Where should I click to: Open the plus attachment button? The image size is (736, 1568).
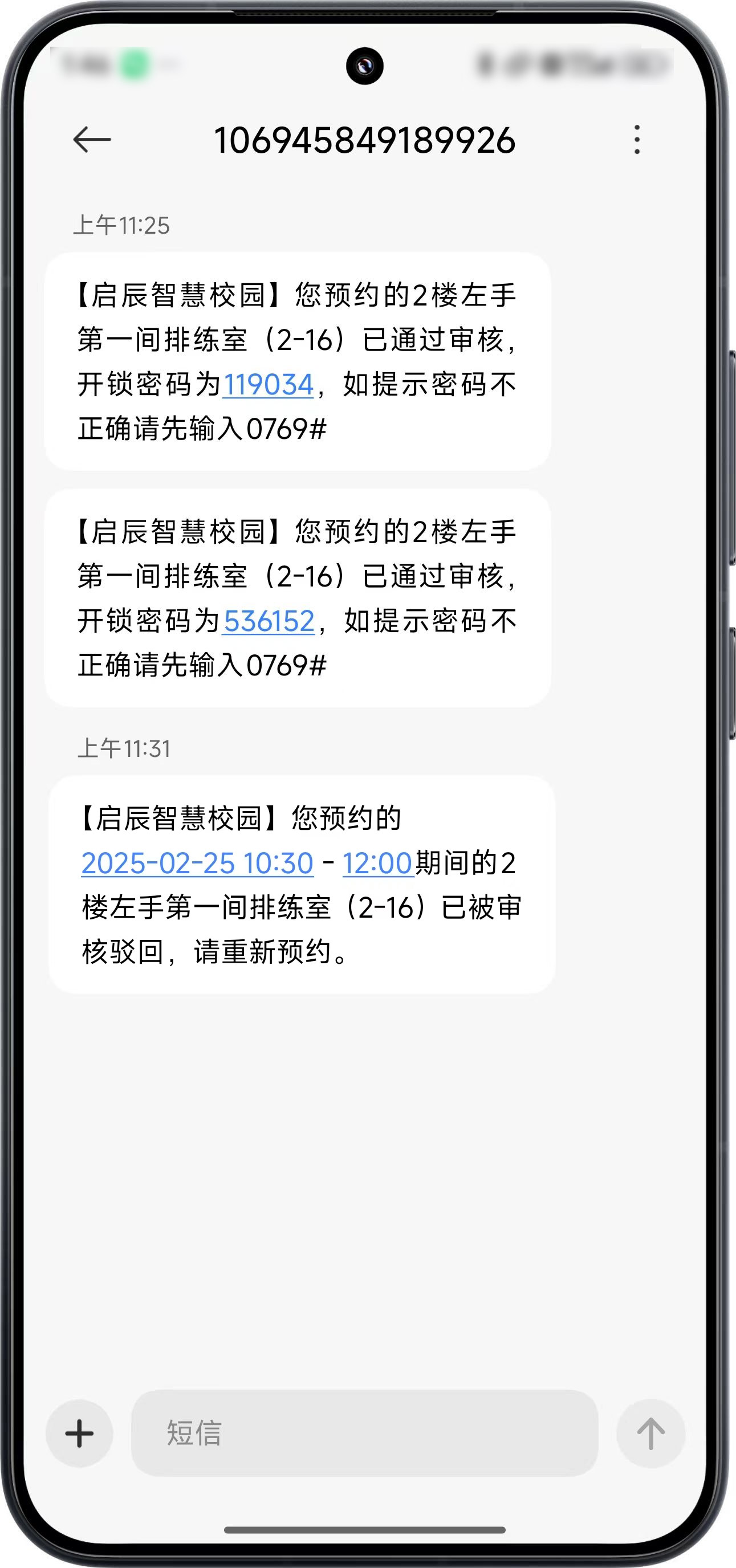(80, 1433)
